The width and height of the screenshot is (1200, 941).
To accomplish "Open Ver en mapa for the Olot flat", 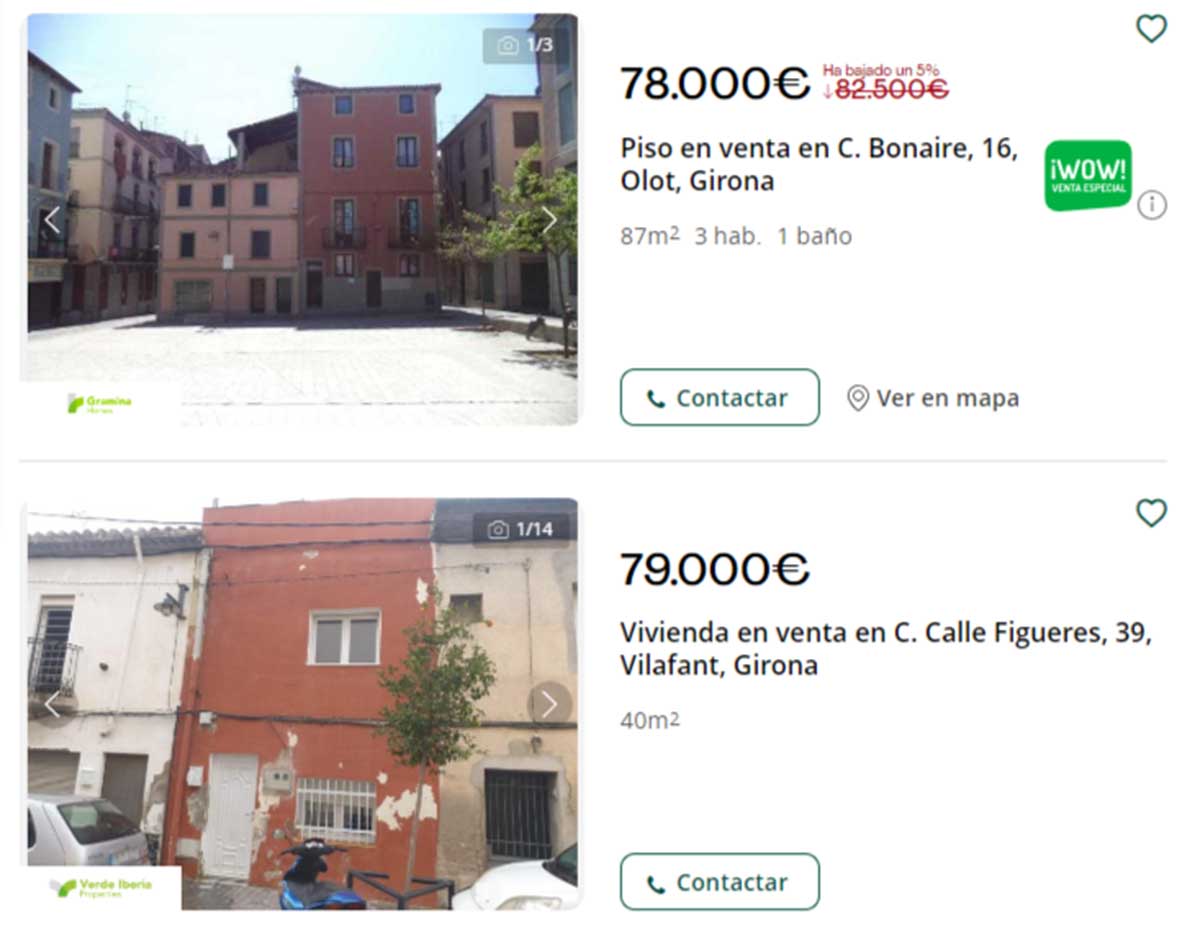I will (x=933, y=398).
